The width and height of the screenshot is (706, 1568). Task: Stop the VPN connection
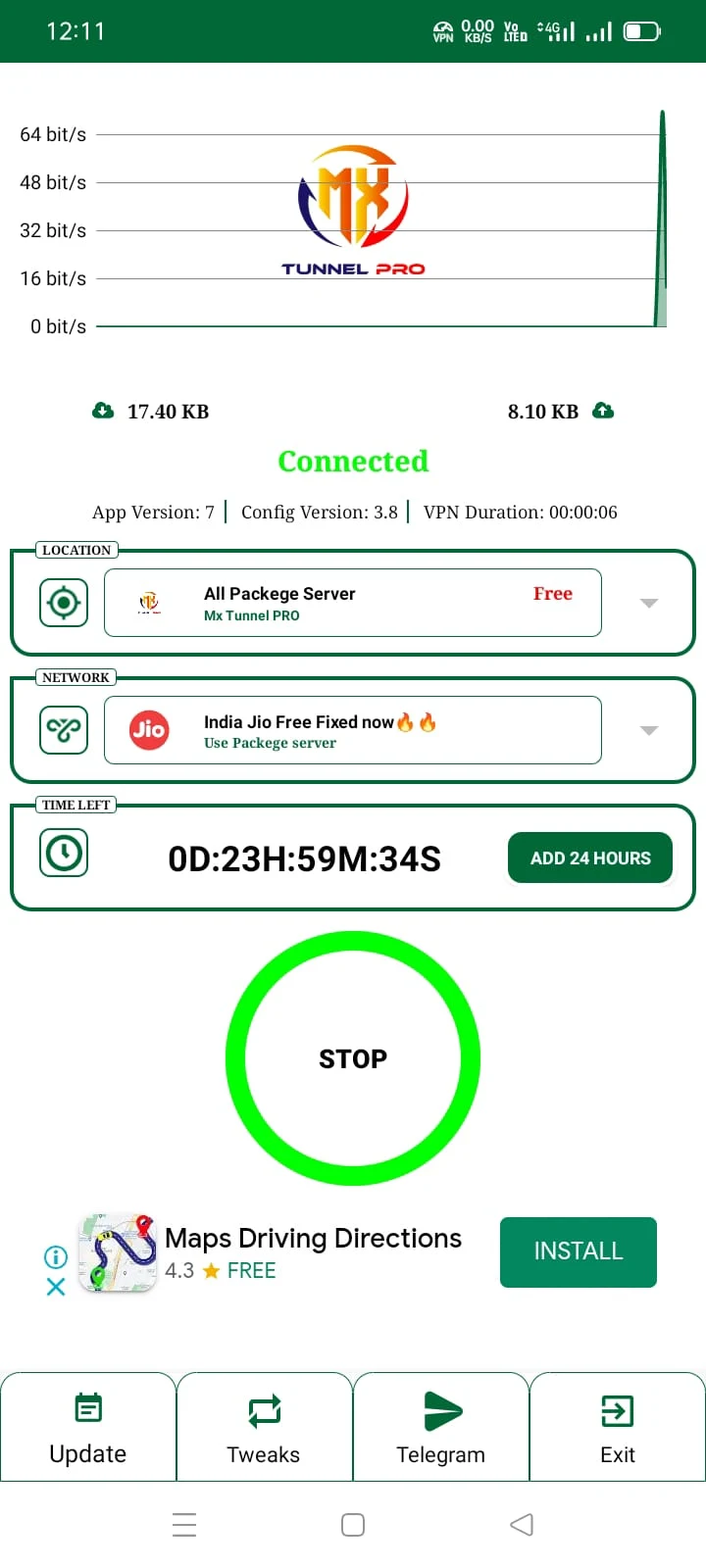click(x=353, y=1058)
